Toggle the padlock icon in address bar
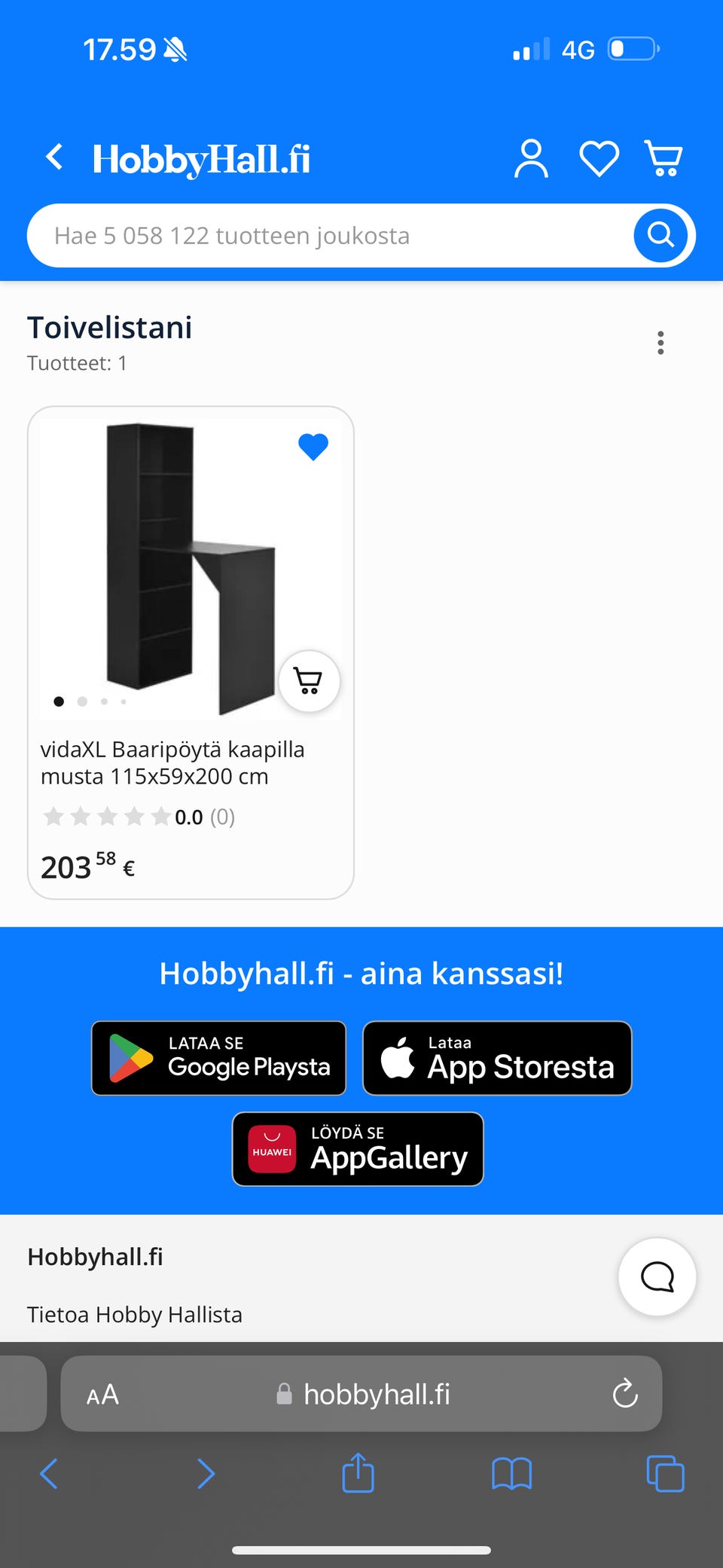Image resolution: width=723 pixels, height=1568 pixels. (284, 1394)
